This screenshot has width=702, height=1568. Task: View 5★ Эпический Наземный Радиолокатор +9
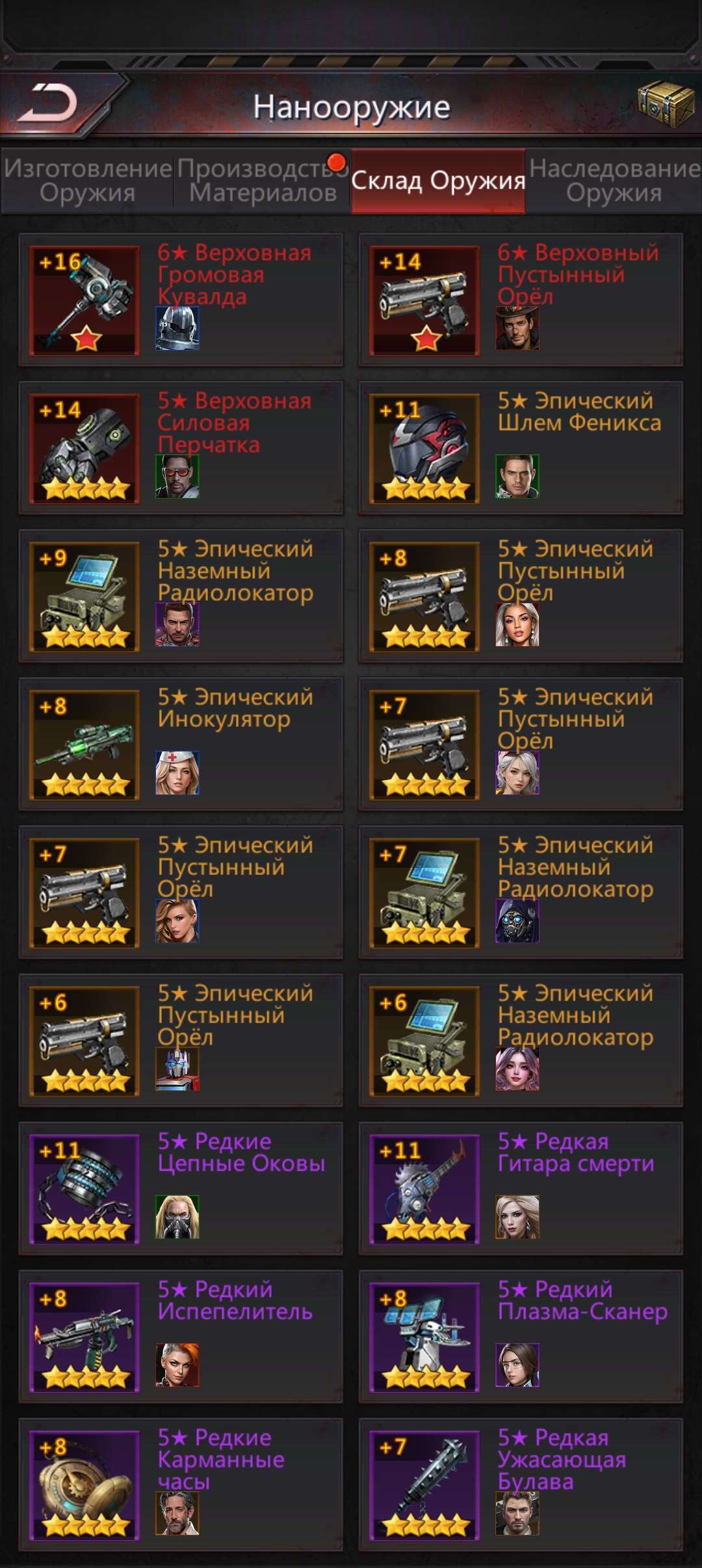181,596
